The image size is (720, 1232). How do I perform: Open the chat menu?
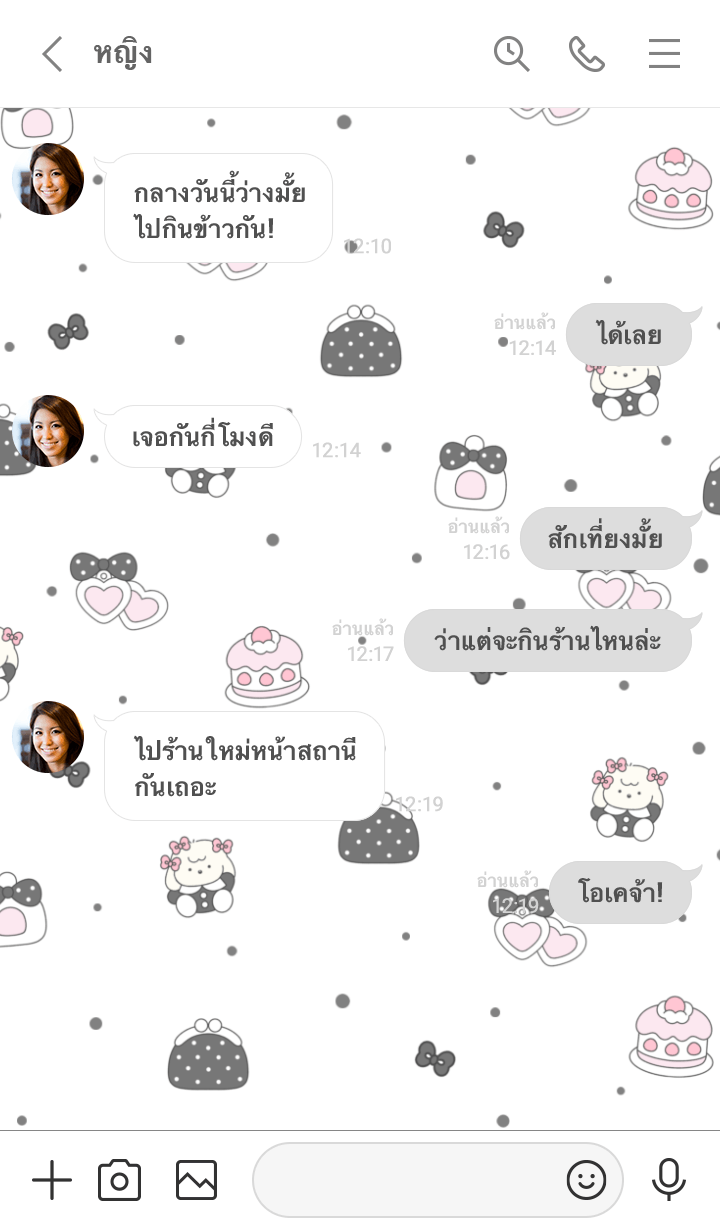tap(664, 54)
